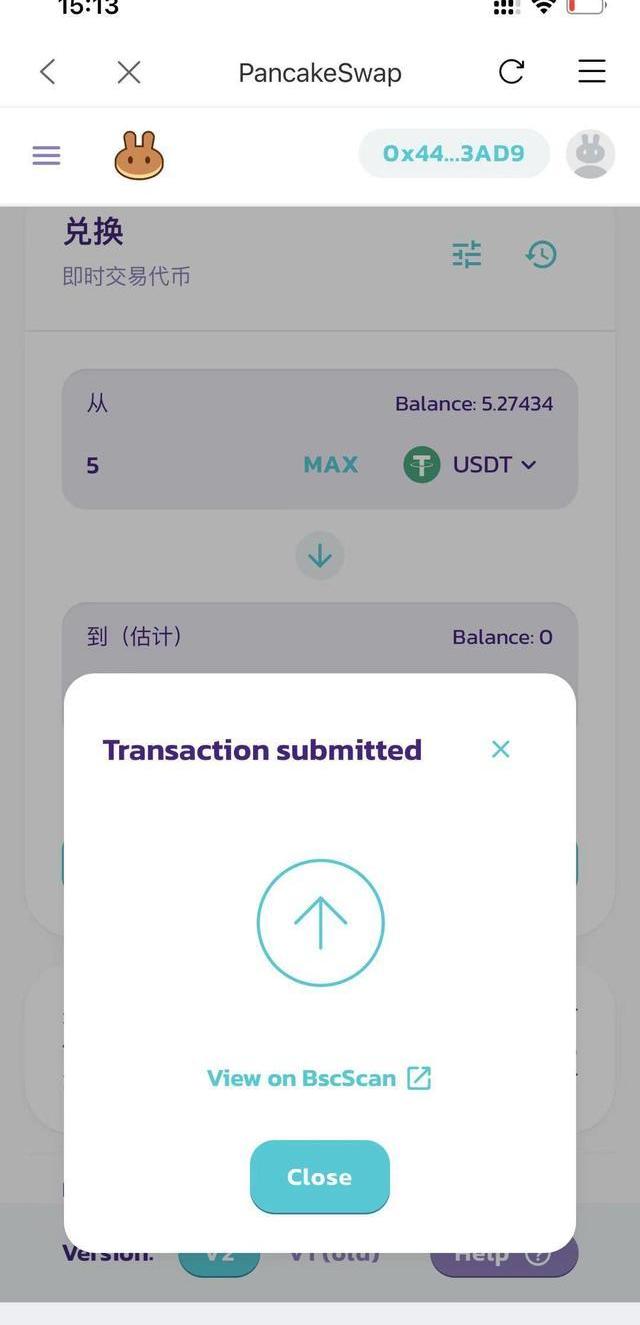640x1325 pixels.
Task: View recent transactions history
Action: [541, 255]
